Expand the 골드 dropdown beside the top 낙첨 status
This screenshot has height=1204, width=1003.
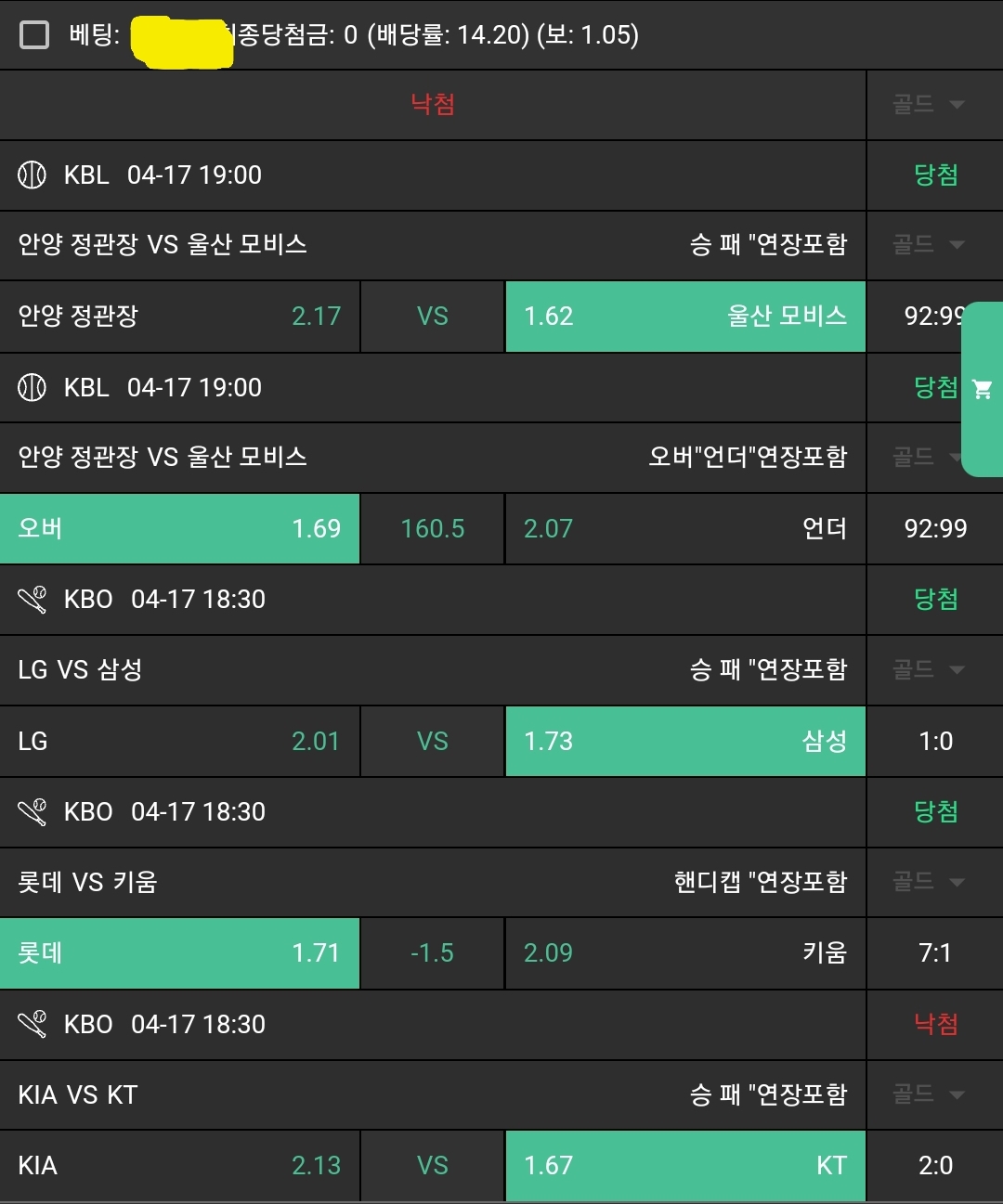(x=929, y=104)
